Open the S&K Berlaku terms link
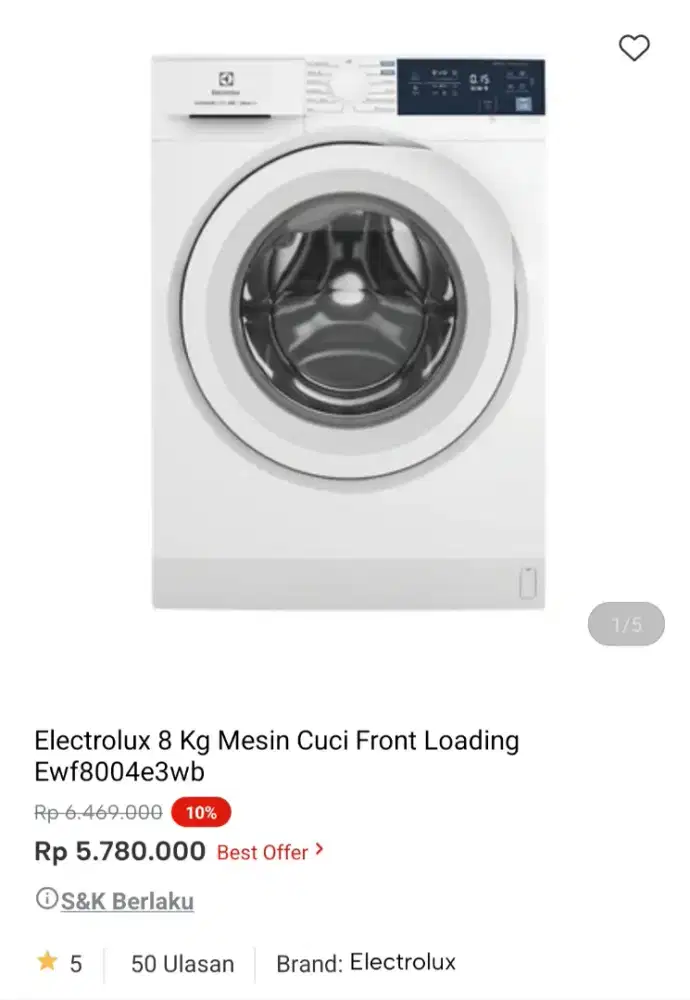This screenshot has height=1000, width=690. tap(127, 901)
